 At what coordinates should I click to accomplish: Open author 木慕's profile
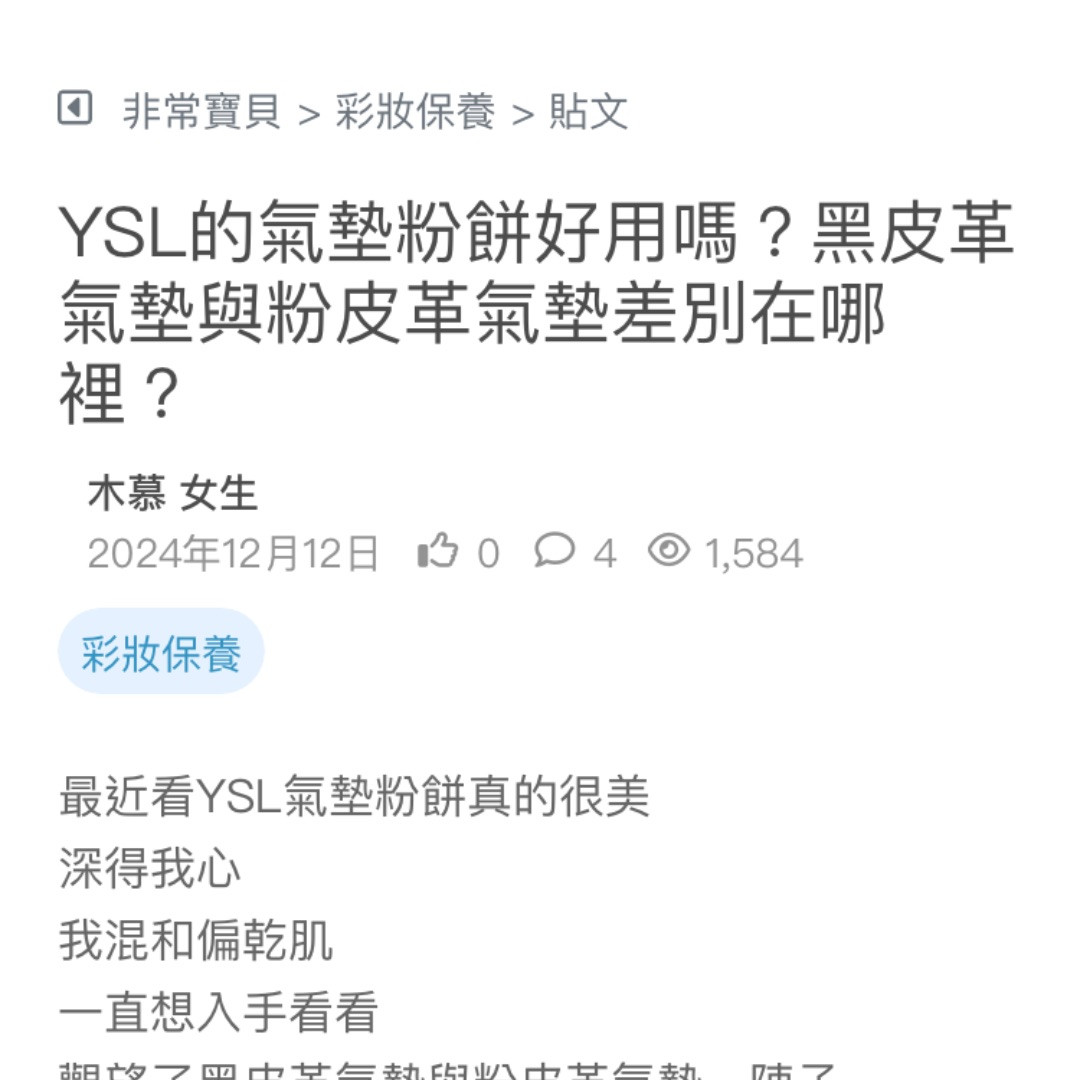[x=127, y=494]
